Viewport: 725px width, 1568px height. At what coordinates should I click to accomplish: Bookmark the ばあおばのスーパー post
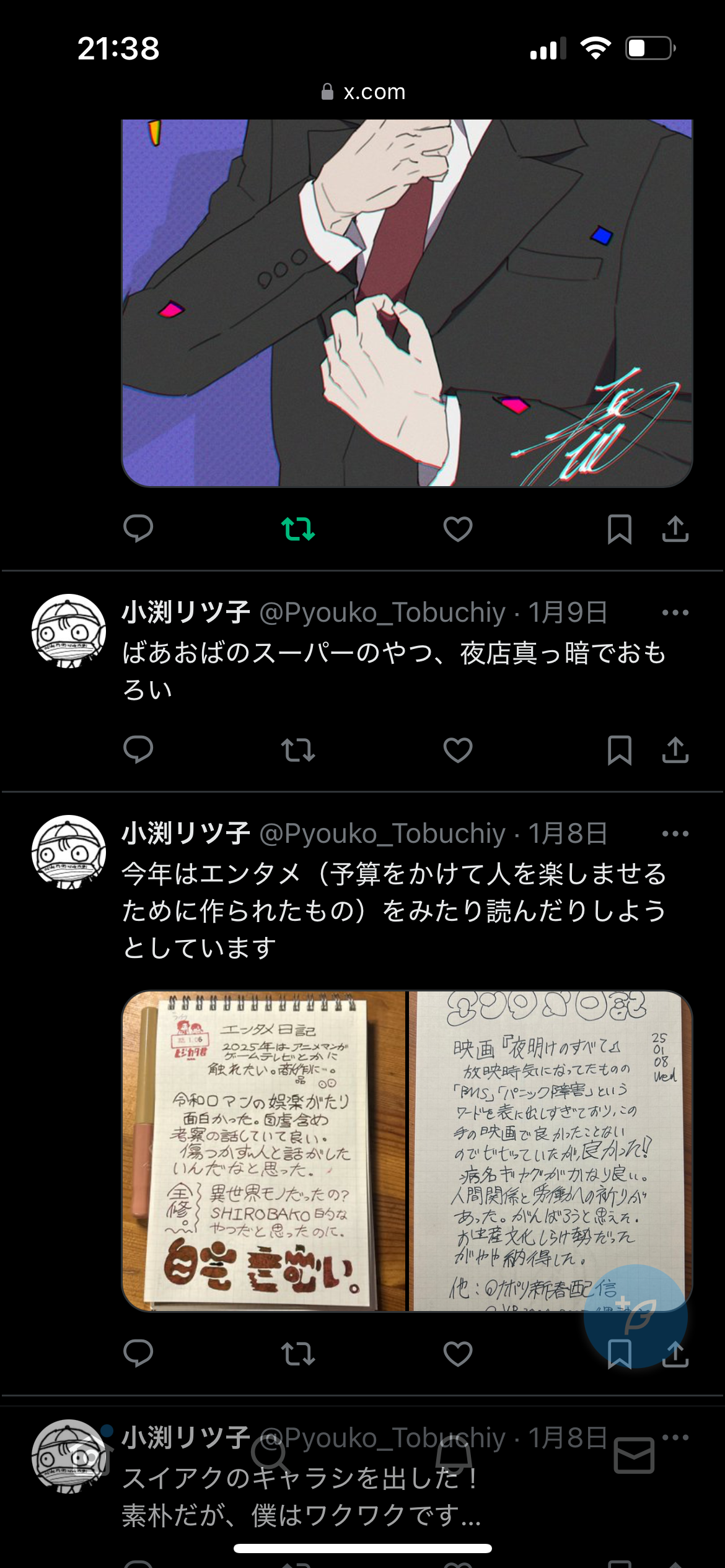(x=619, y=751)
